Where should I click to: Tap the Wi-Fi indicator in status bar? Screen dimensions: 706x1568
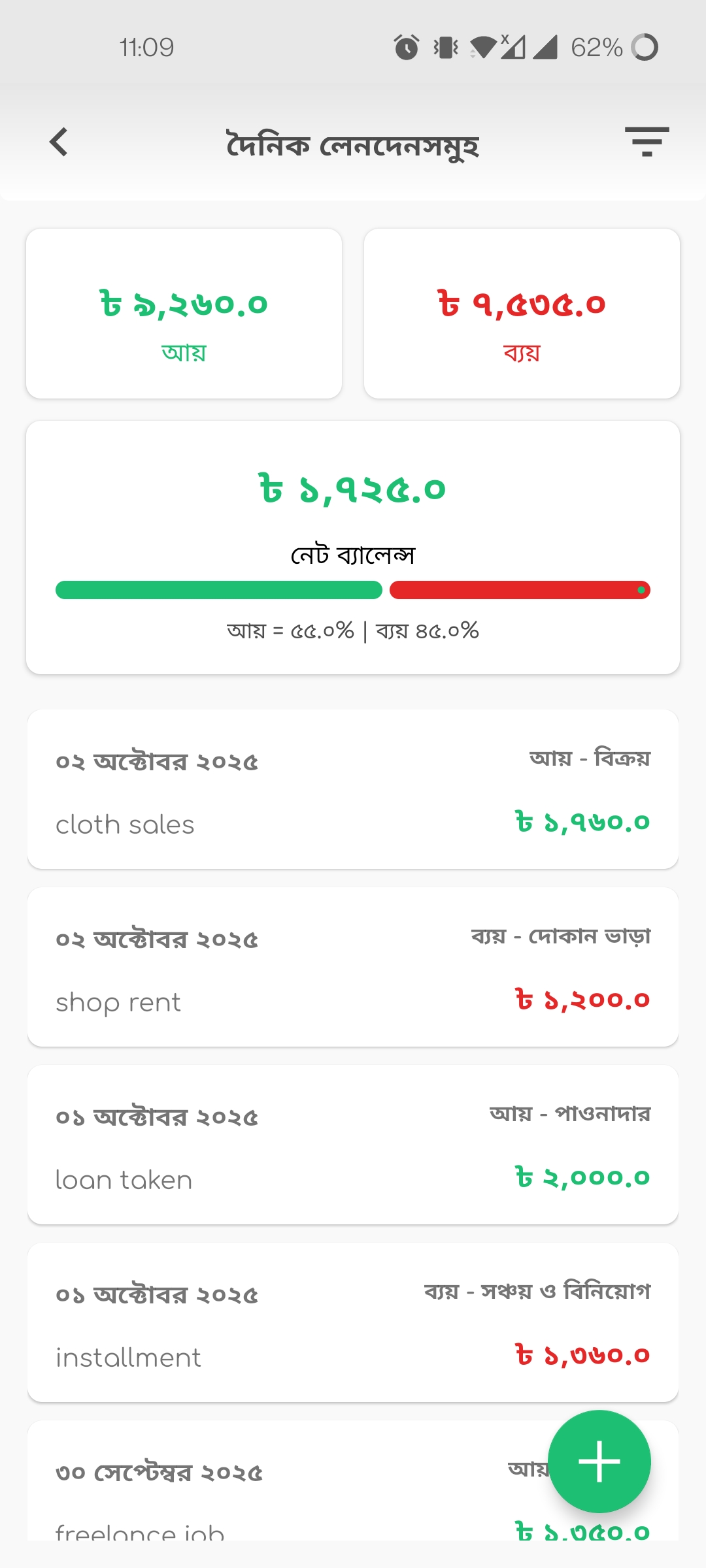point(485,46)
